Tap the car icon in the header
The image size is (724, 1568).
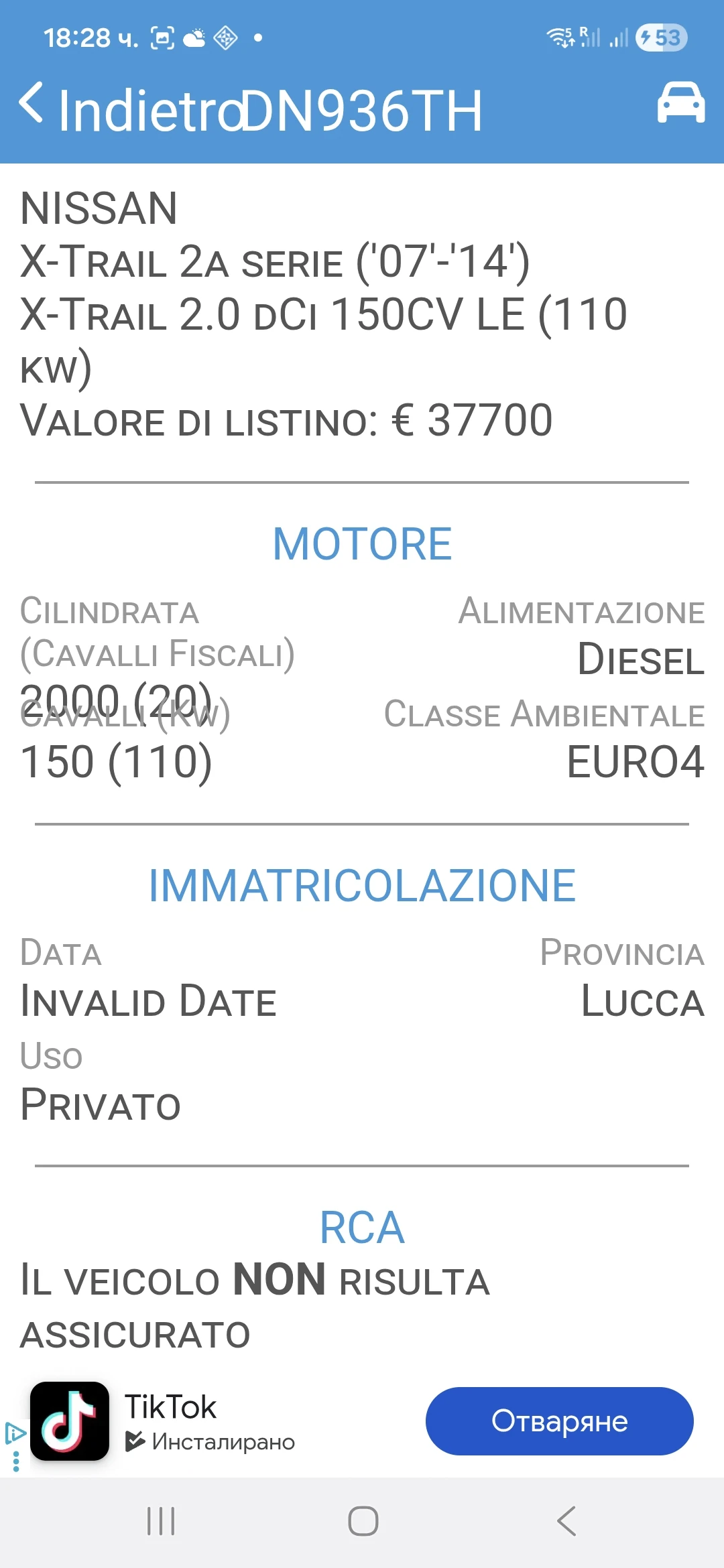pyautogui.click(x=680, y=103)
